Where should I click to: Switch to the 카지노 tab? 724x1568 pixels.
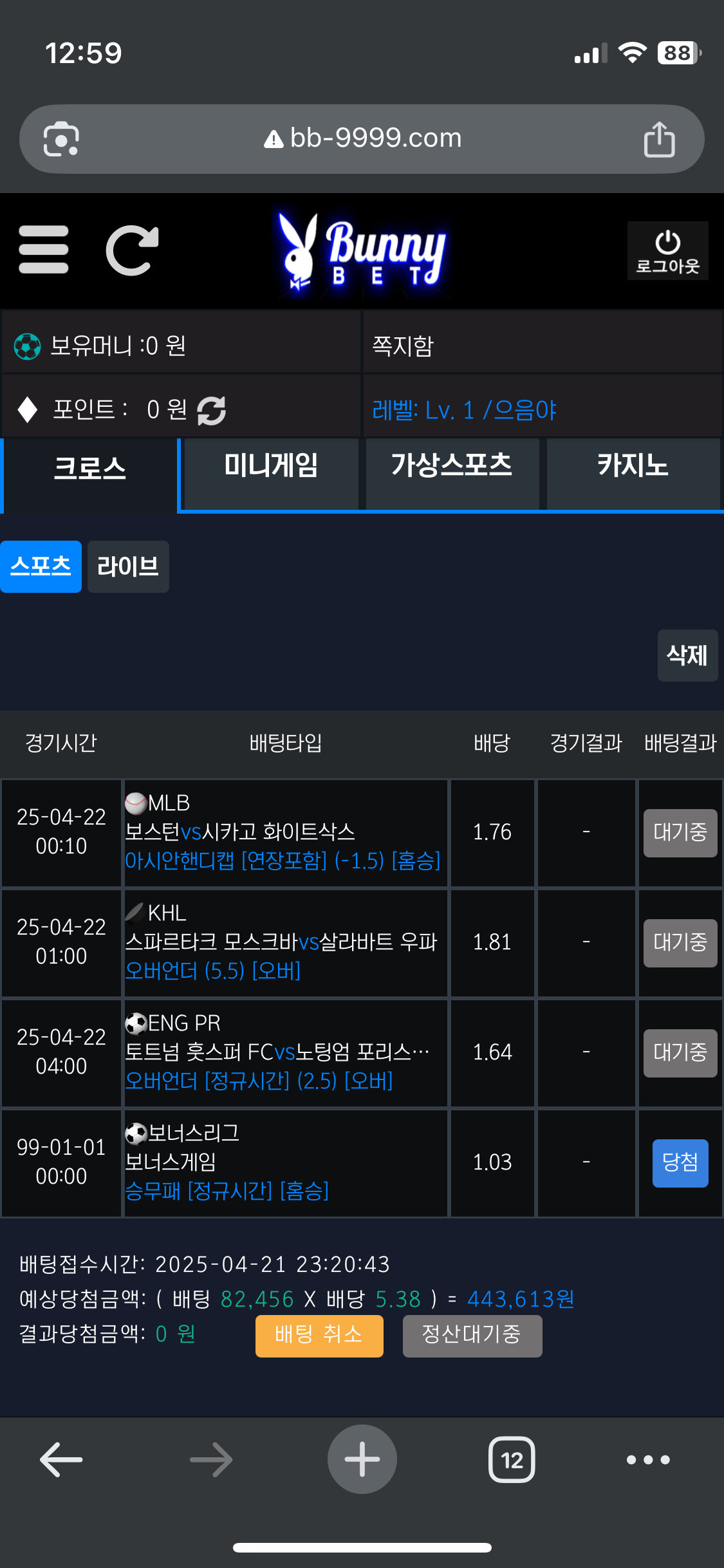point(633,465)
